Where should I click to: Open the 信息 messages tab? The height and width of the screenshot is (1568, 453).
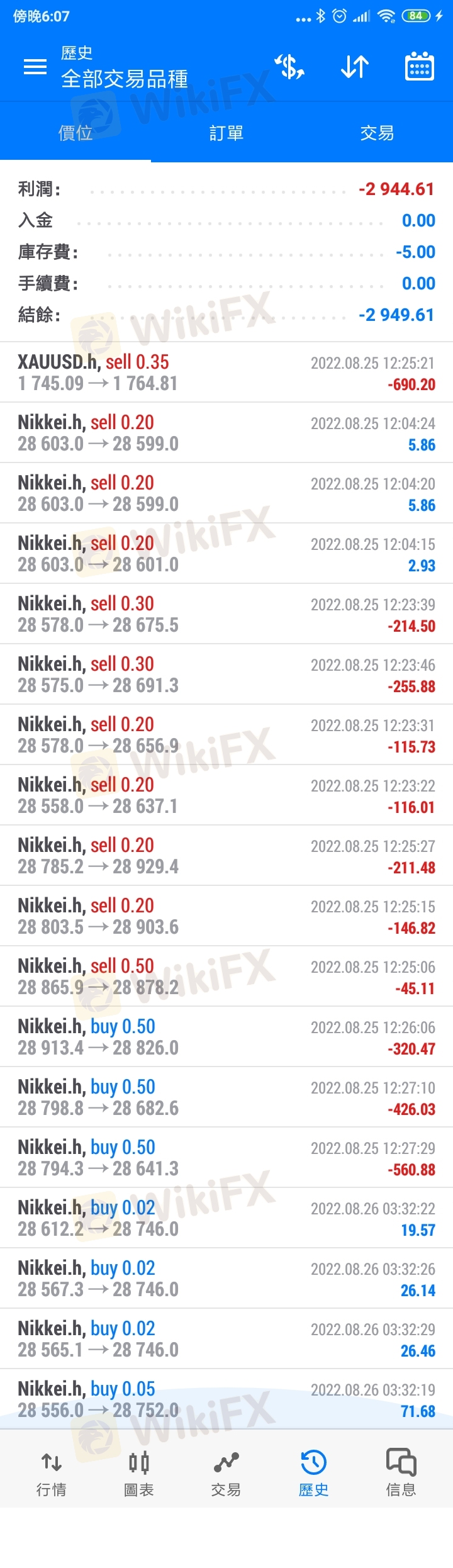click(x=401, y=1471)
